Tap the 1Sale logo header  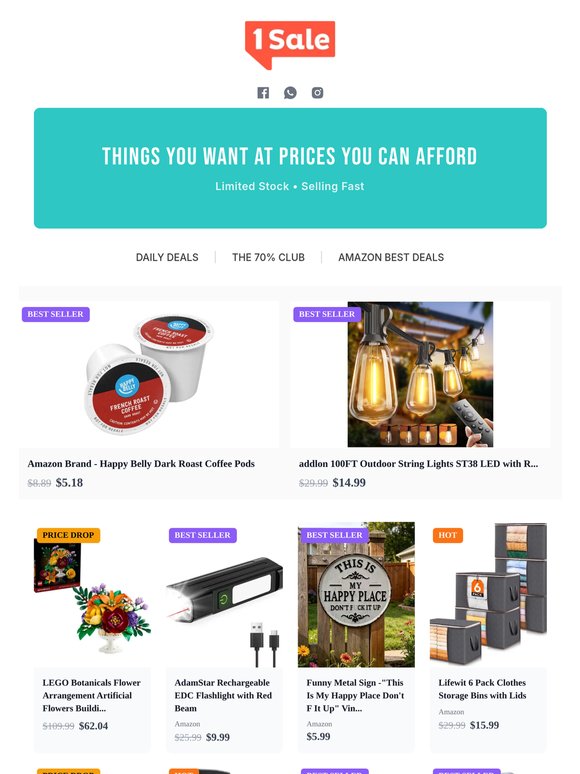tap(290, 44)
